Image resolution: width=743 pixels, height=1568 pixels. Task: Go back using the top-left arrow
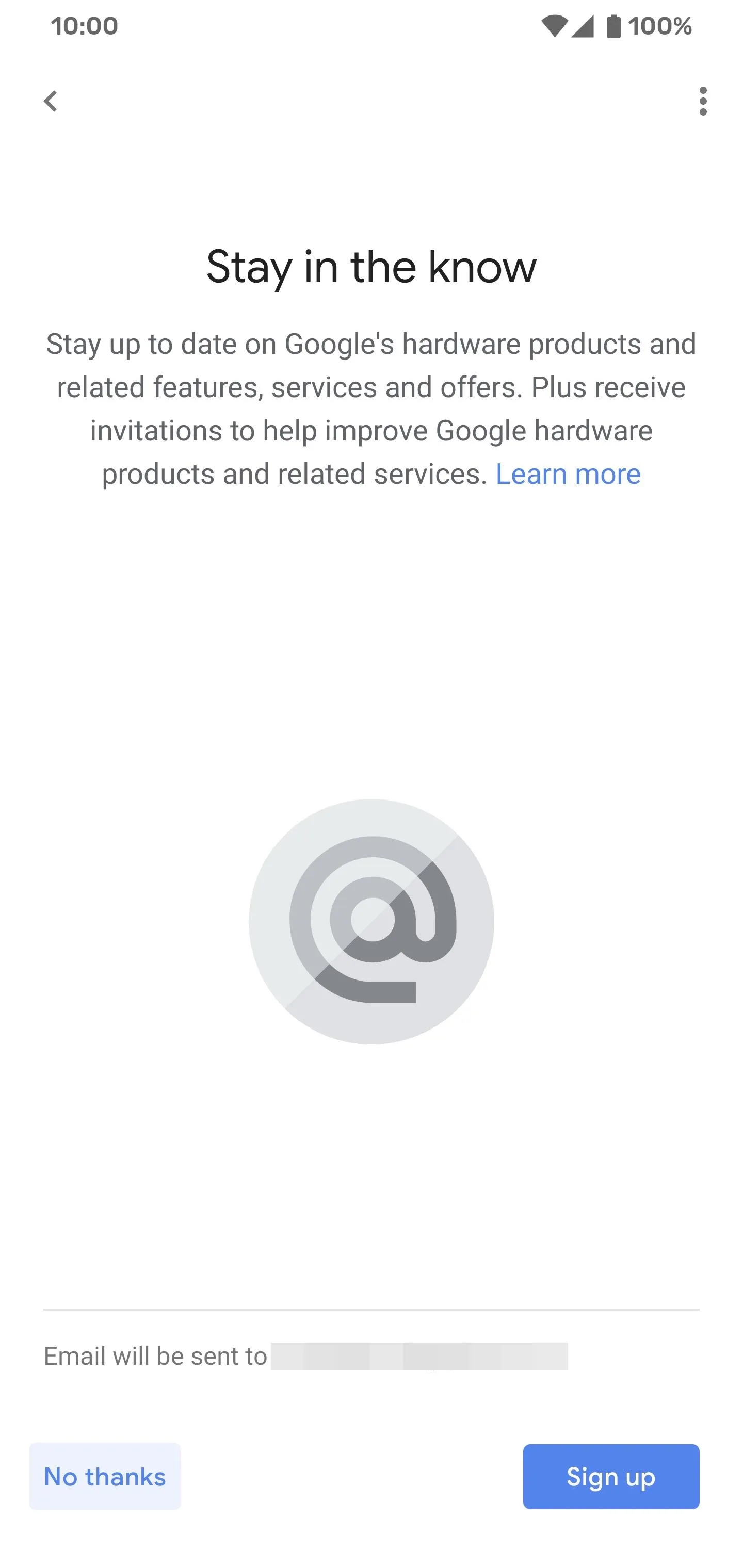click(51, 101)
